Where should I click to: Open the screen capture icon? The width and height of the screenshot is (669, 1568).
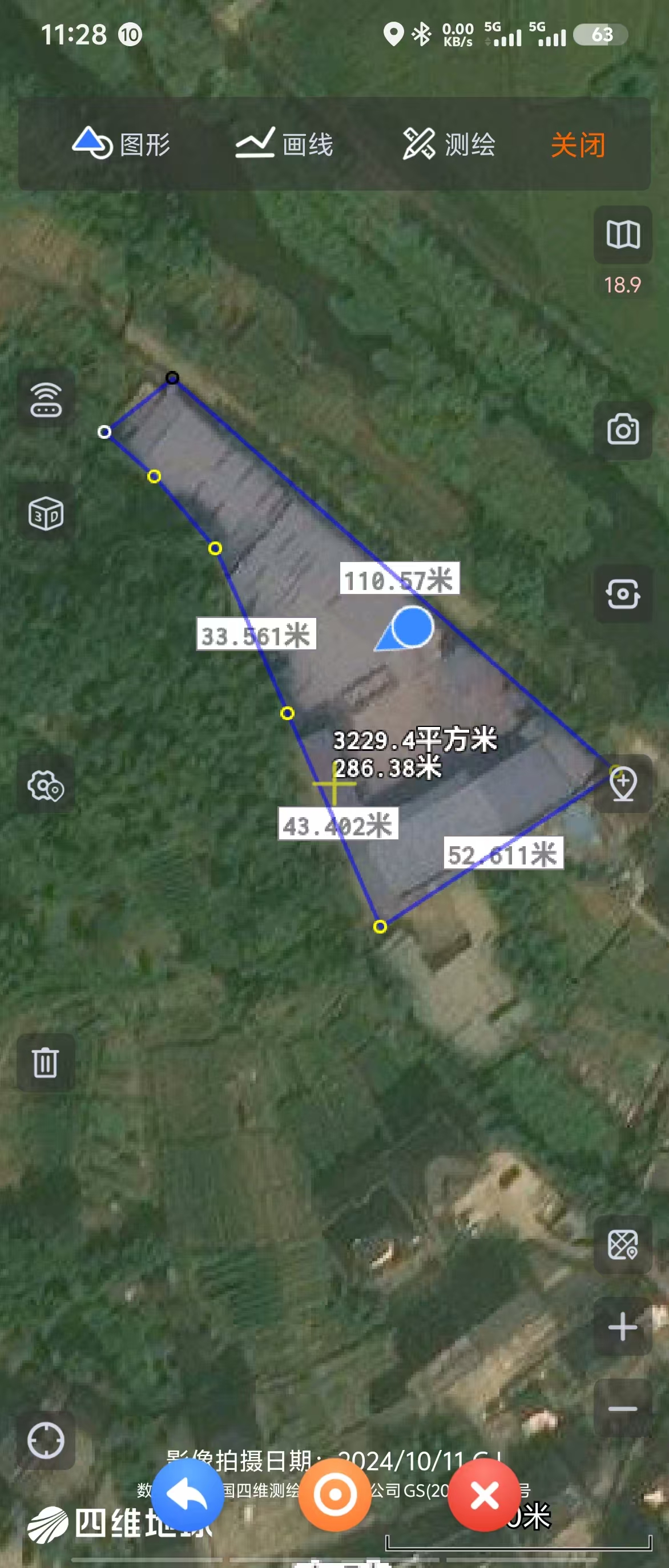[x=623, y=594]
